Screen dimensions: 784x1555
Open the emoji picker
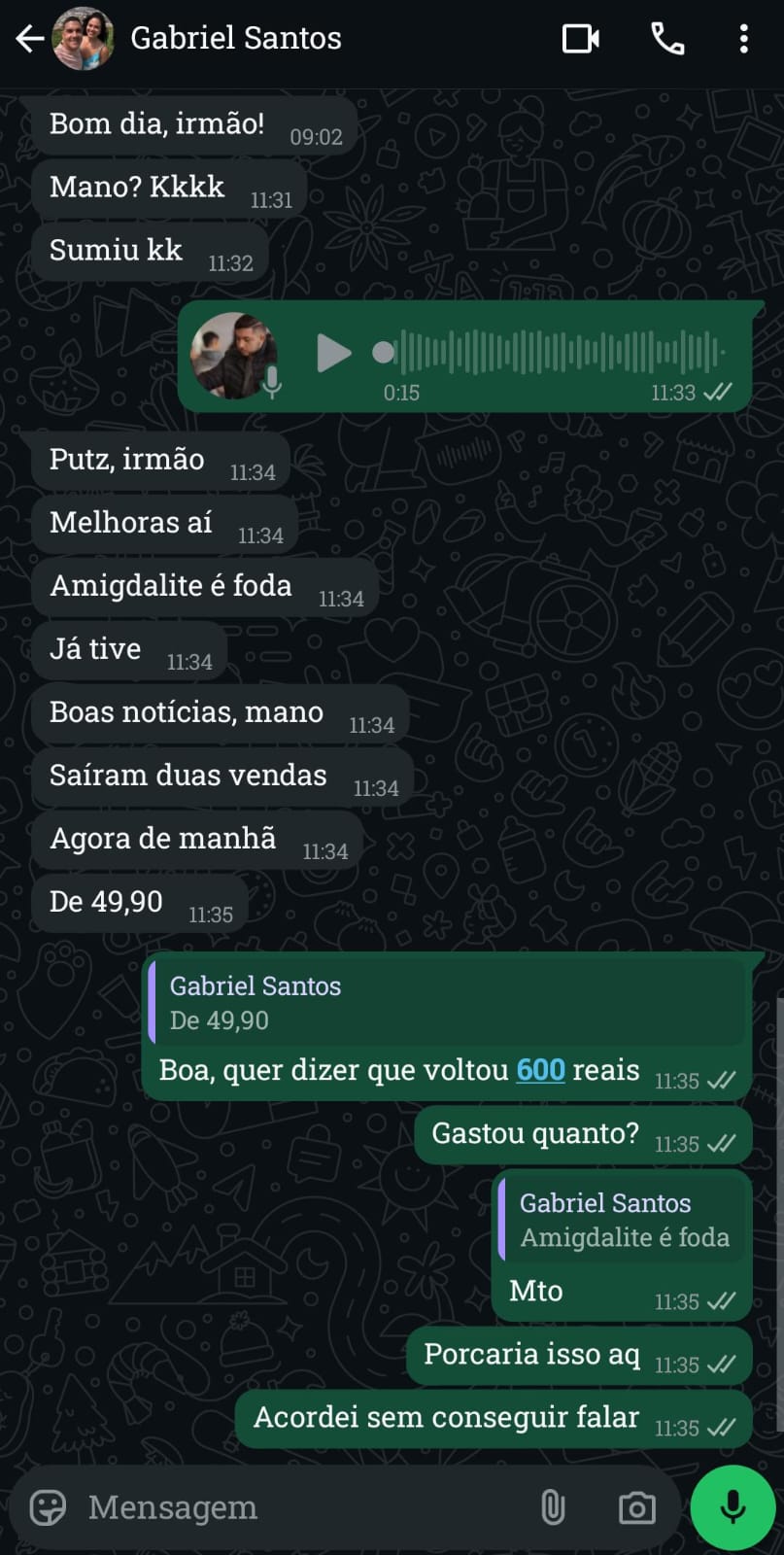(48, 1507)
